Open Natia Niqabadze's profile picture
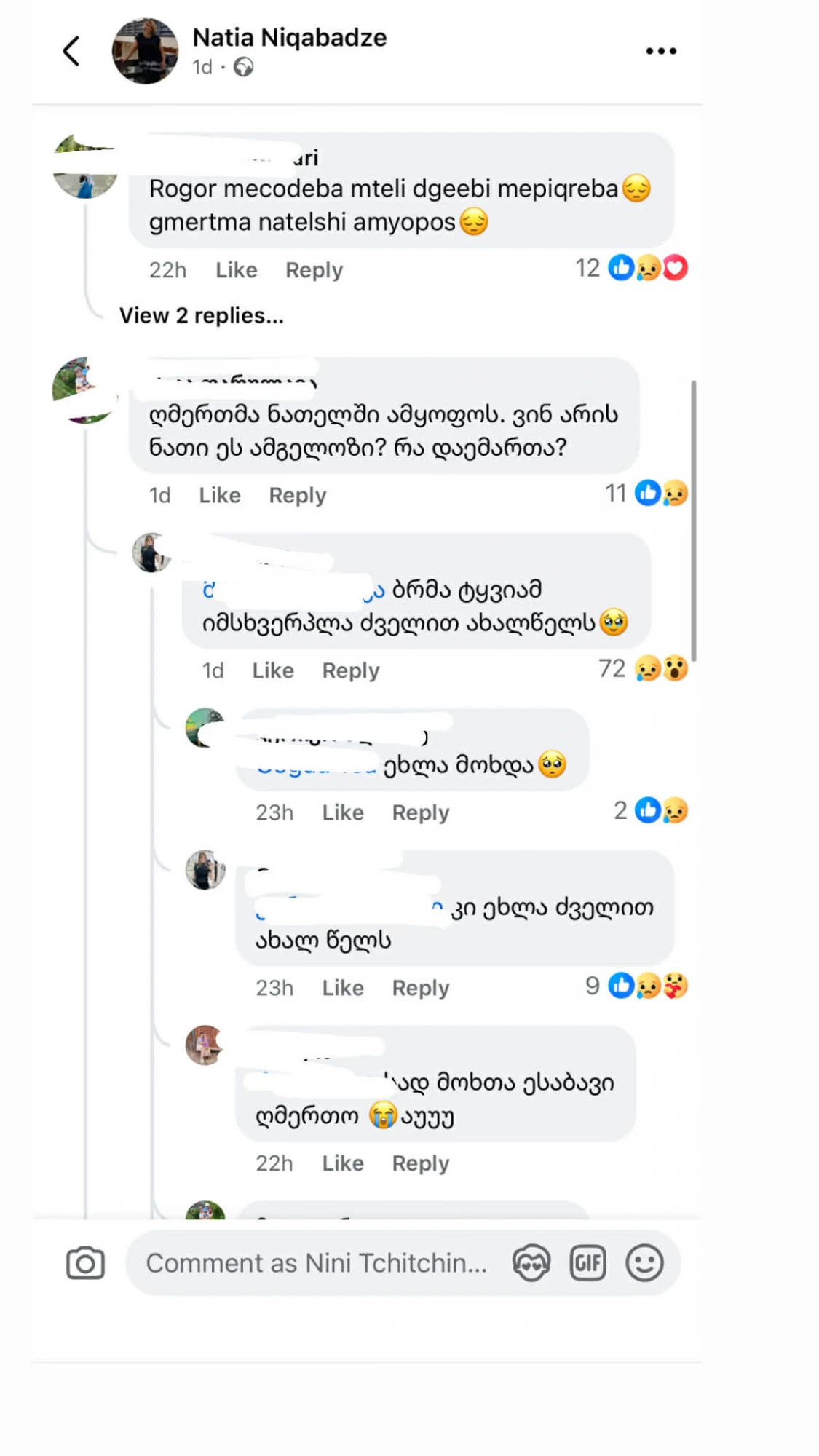This screenshot has height=1456, width=819. (x=145, y=51)
